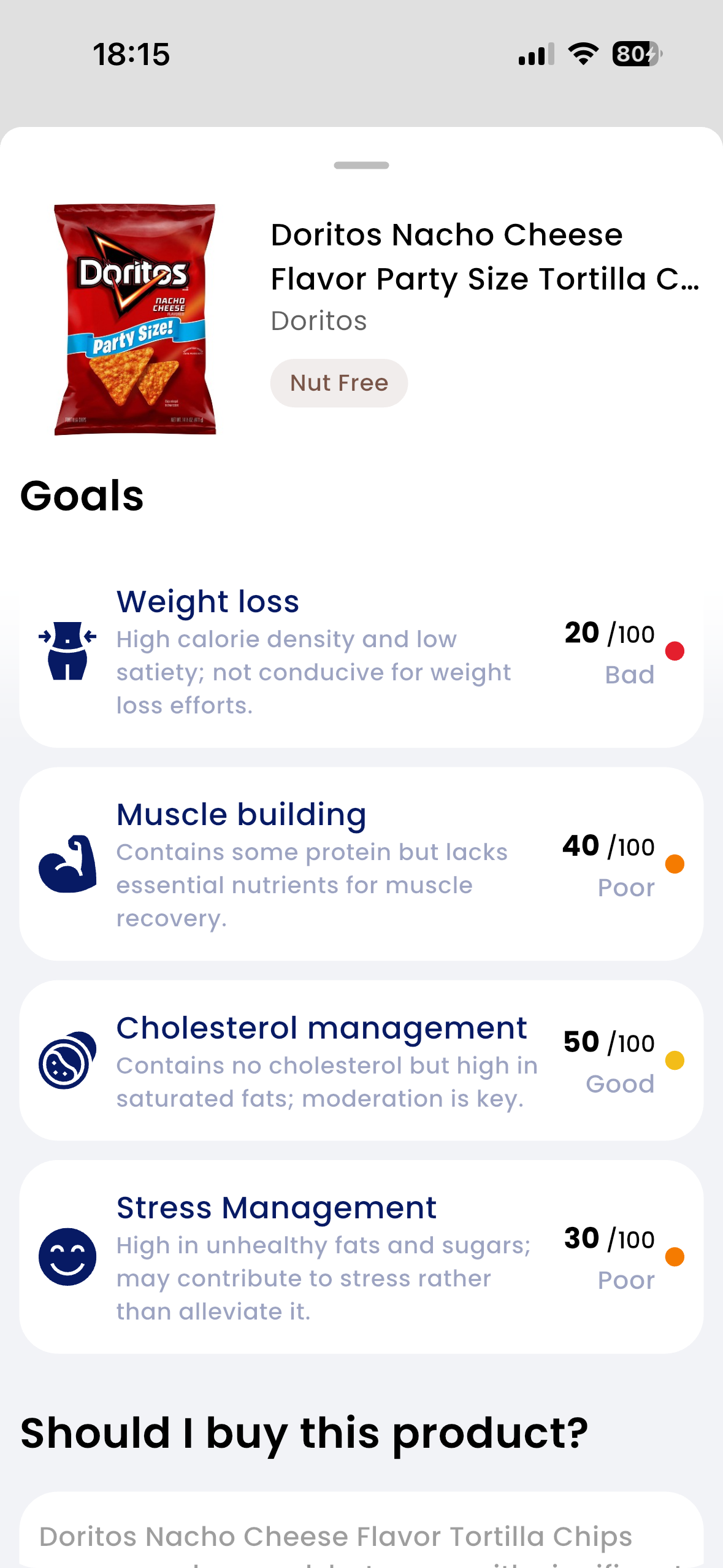
Task: Tap the clock in the status bar
Action: pyautogui.click(x=131, y=55)
